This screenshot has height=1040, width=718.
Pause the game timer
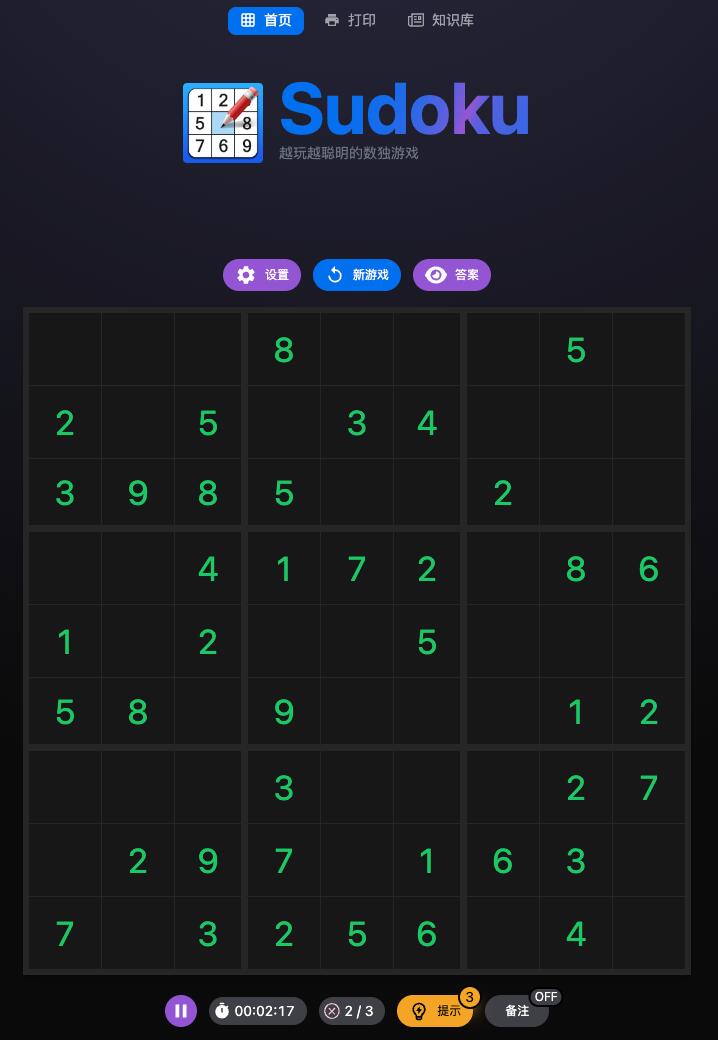pyautogui.click(x=181, y=1011)
